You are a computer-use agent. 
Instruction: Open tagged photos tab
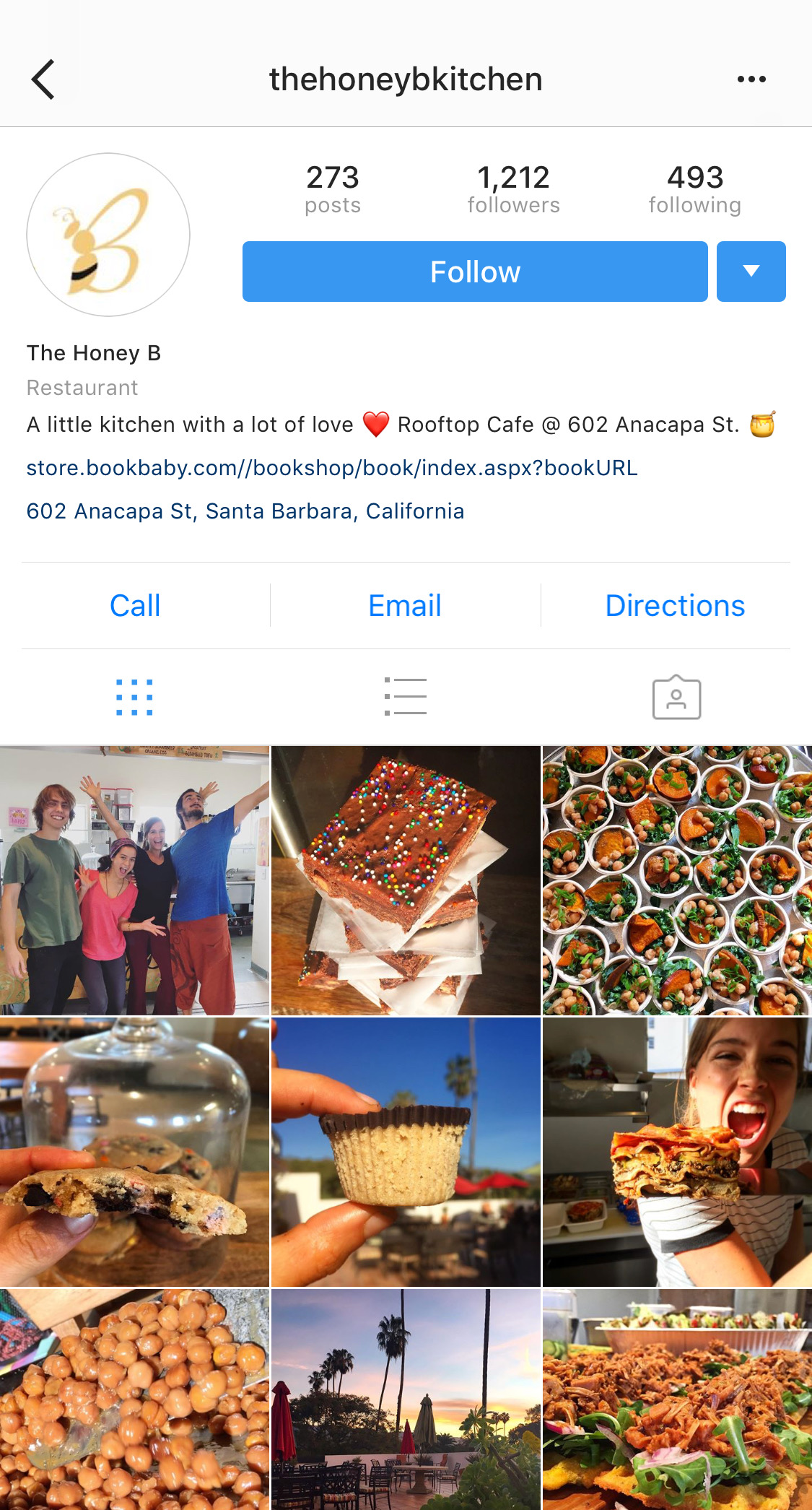(x=676, y=697)
